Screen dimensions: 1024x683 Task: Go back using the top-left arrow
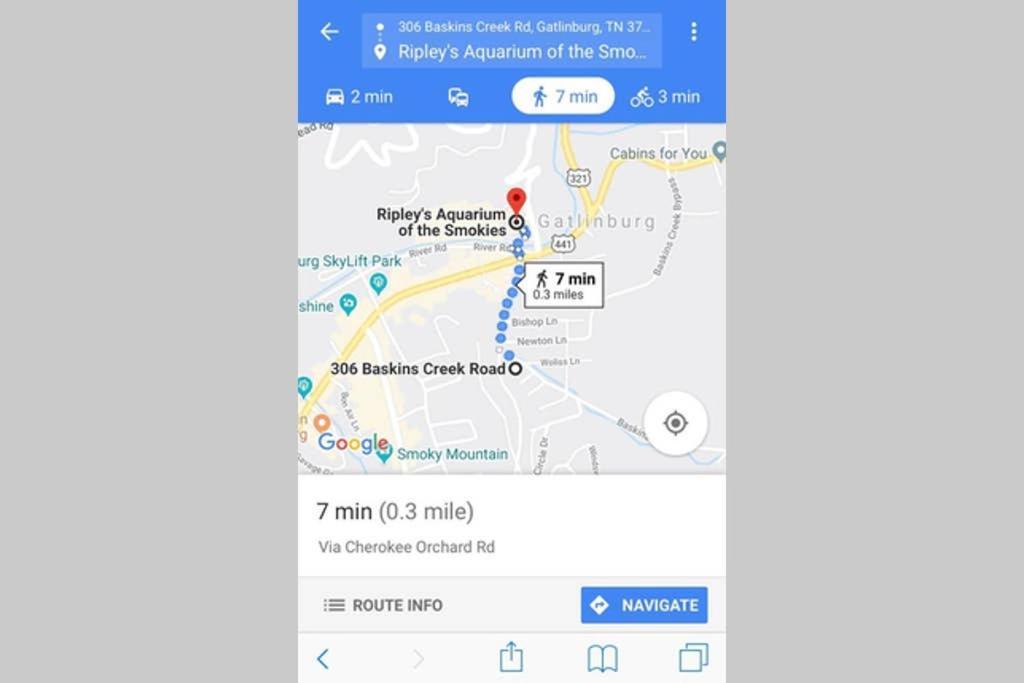coord(329,32)
